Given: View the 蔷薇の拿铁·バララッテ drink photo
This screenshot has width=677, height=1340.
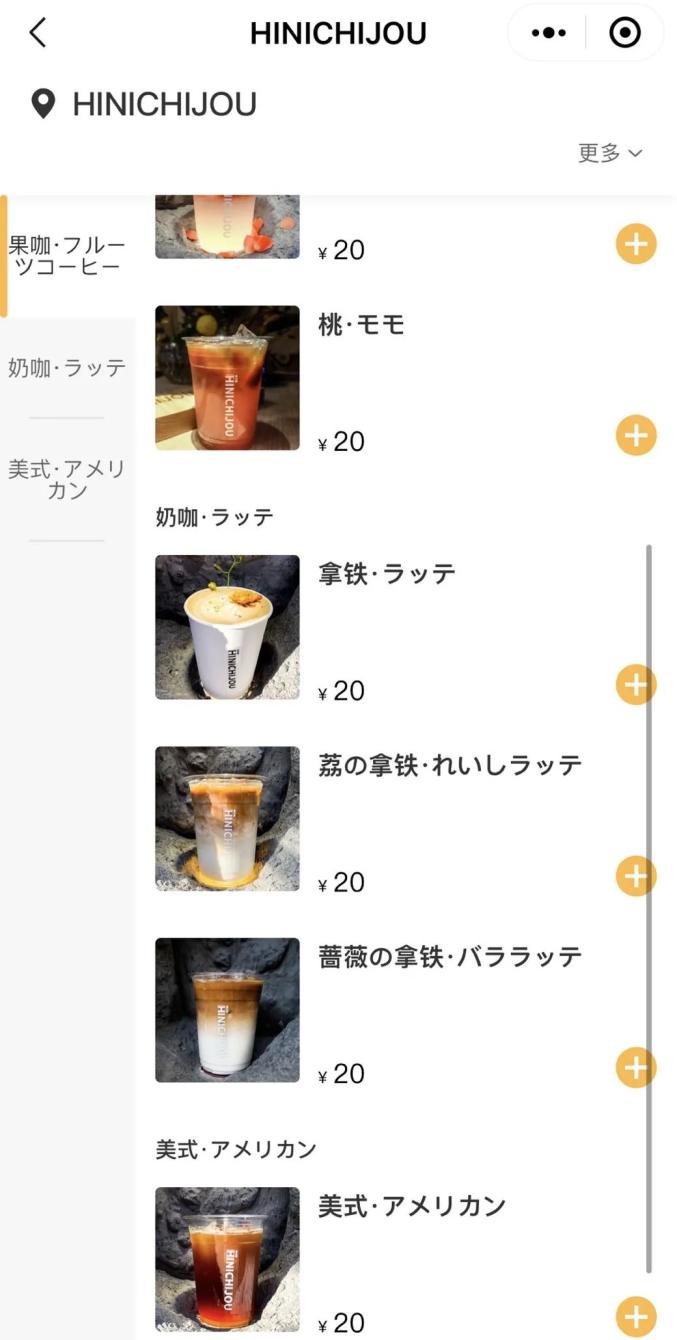Looking at the screenshot, I should (x=227, y=1010).
